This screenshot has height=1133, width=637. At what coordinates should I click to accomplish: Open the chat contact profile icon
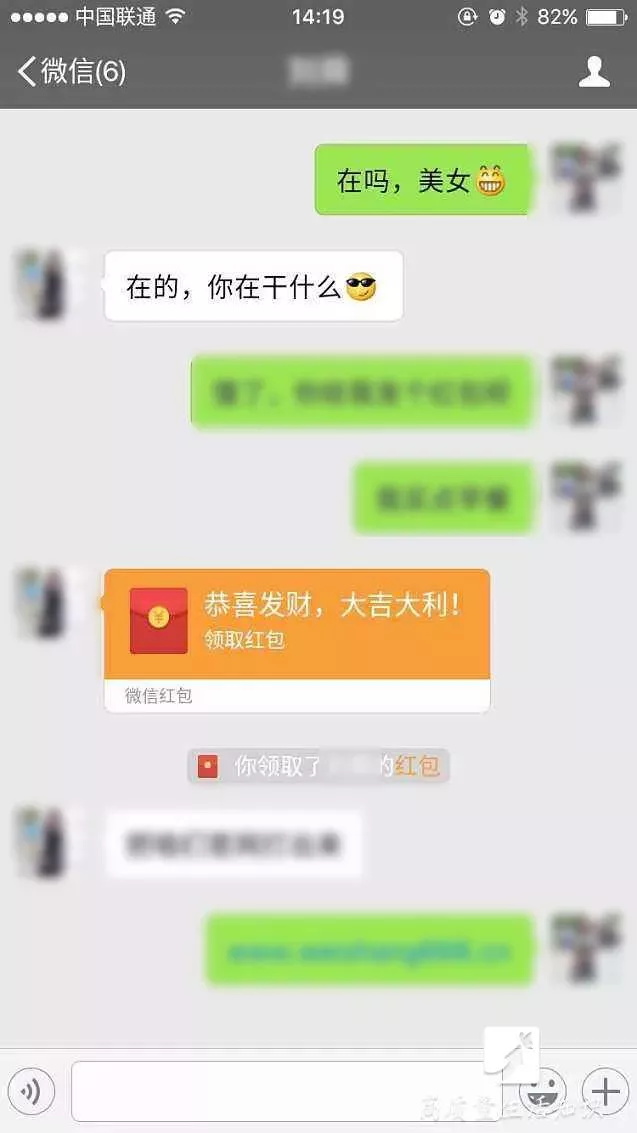(594, 72)
